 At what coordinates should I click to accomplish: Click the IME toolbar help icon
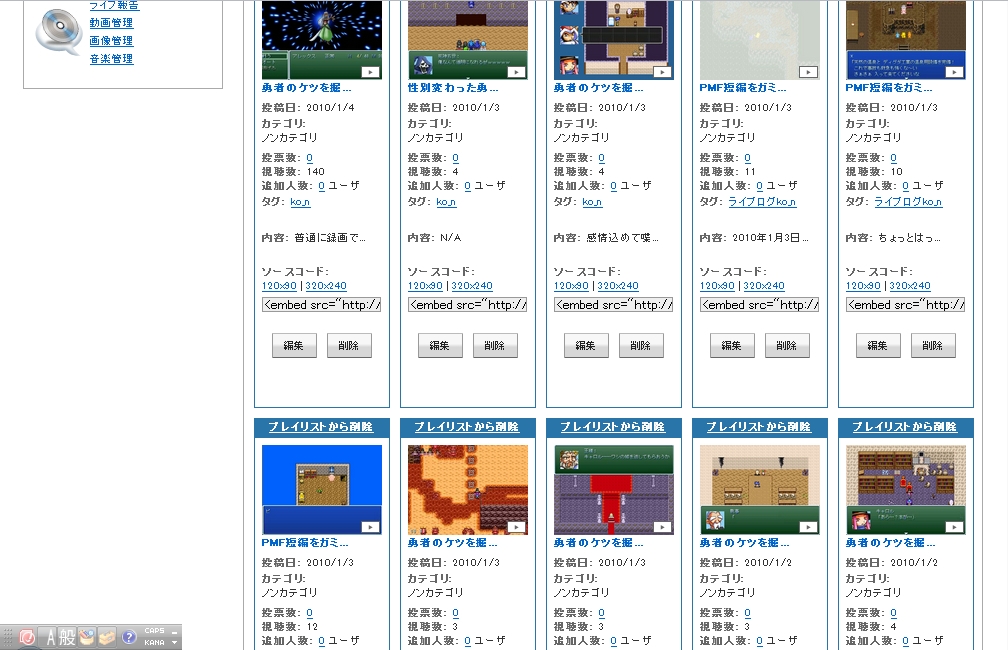pos(129,636)
